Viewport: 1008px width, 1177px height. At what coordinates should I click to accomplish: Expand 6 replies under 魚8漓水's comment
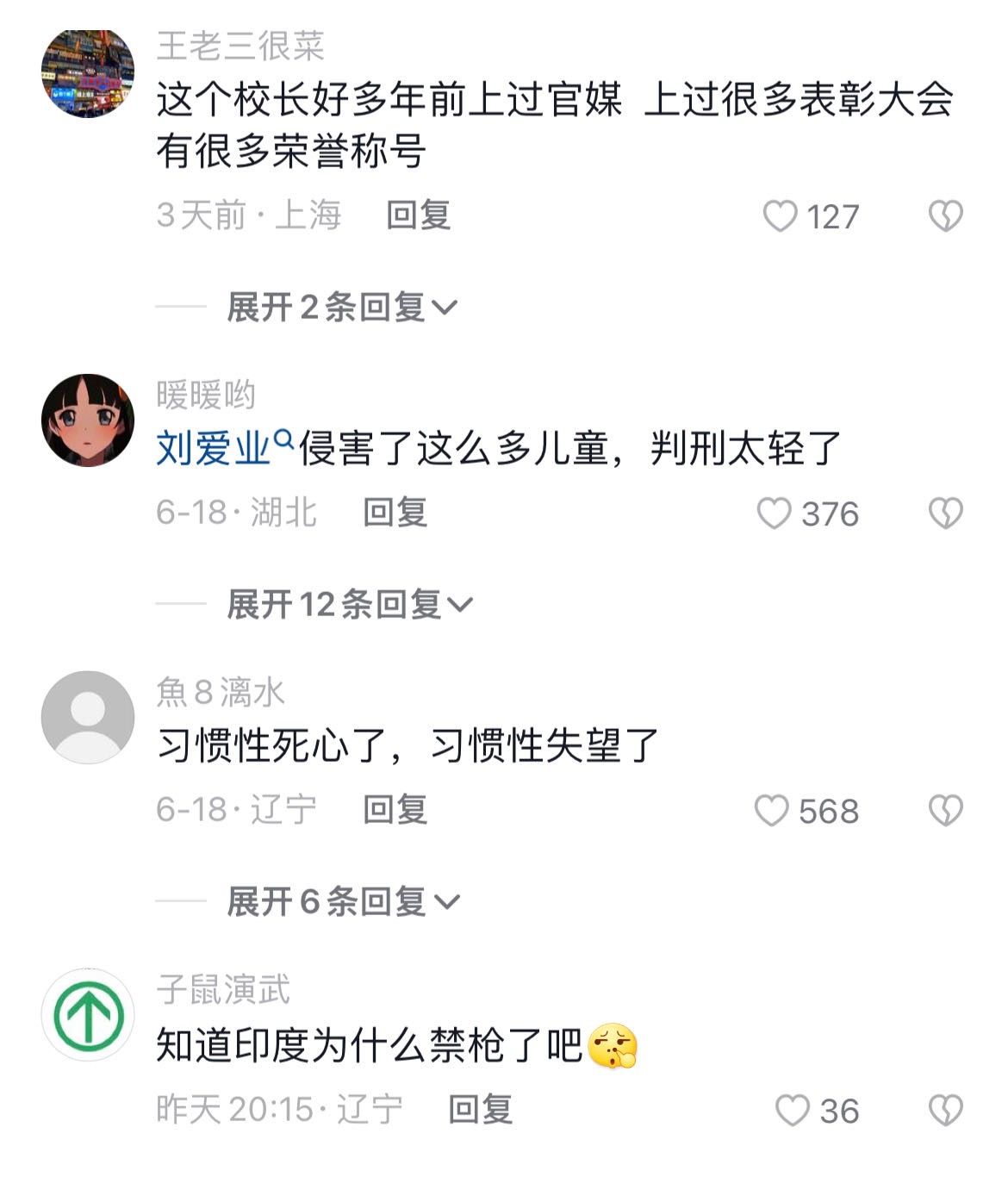coord(336,901)
